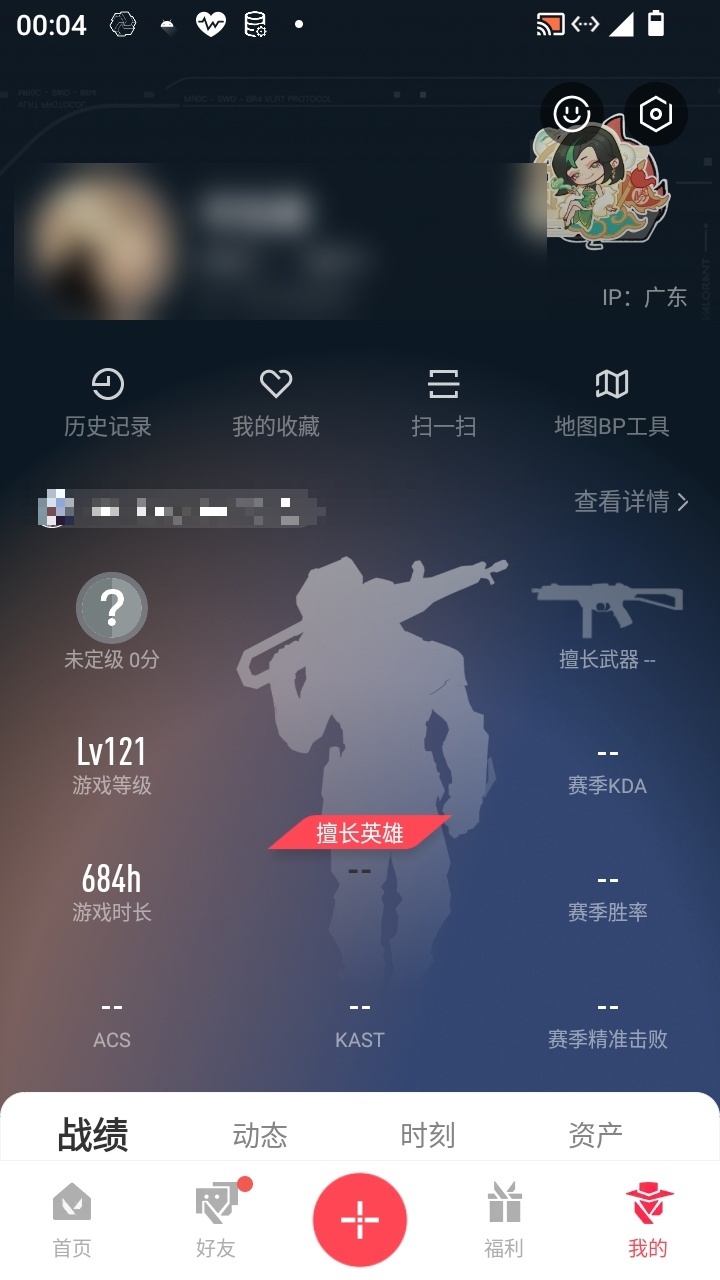Tap the red plus create button
Viewport: 720px width, 1280px height.
(x=360, y=1220)
